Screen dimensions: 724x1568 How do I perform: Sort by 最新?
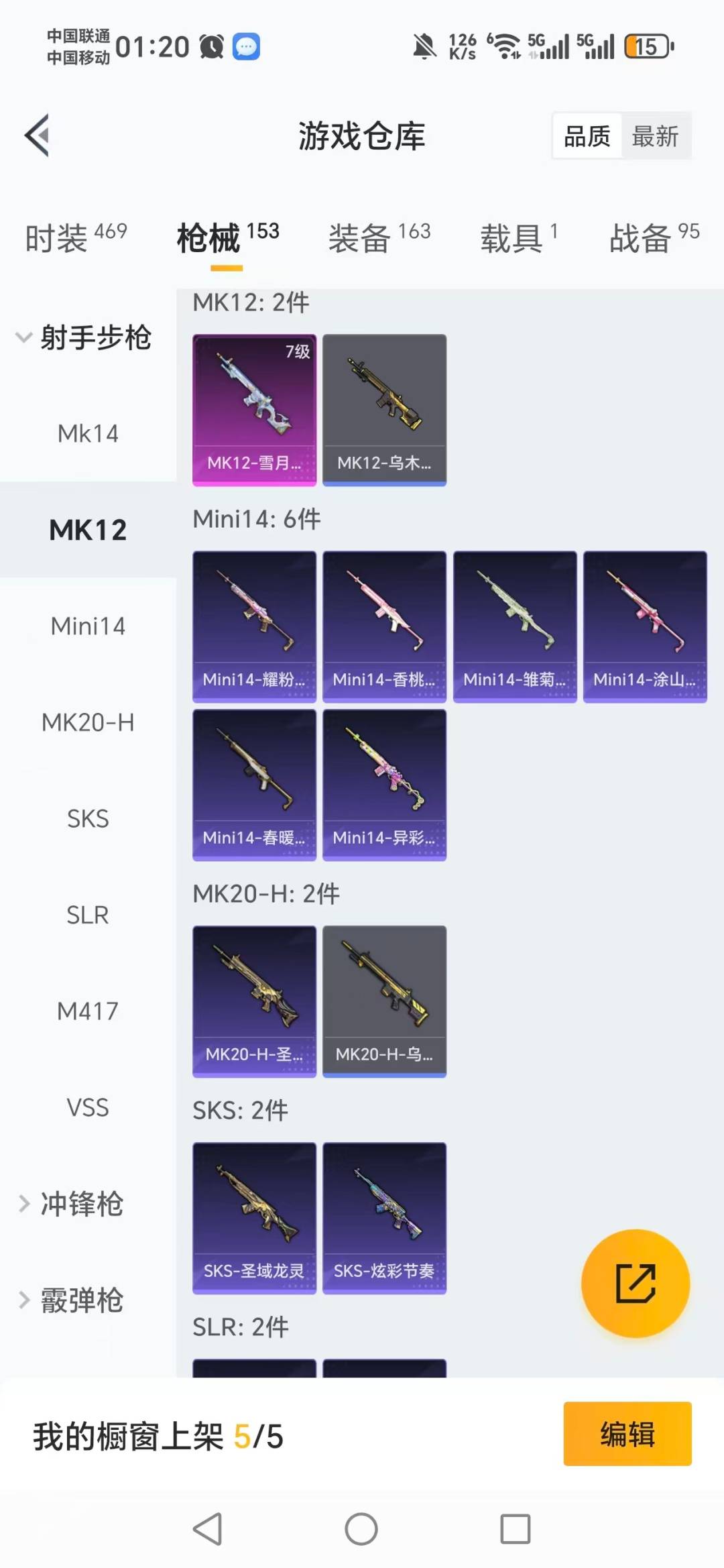click(x=655, y=136)
